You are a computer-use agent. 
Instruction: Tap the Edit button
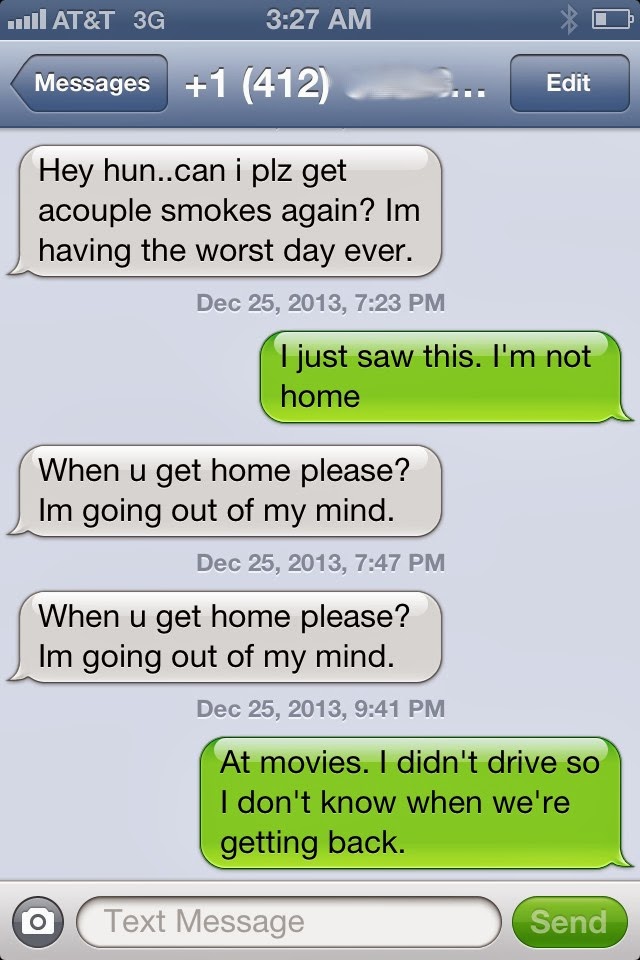(567, 83)
